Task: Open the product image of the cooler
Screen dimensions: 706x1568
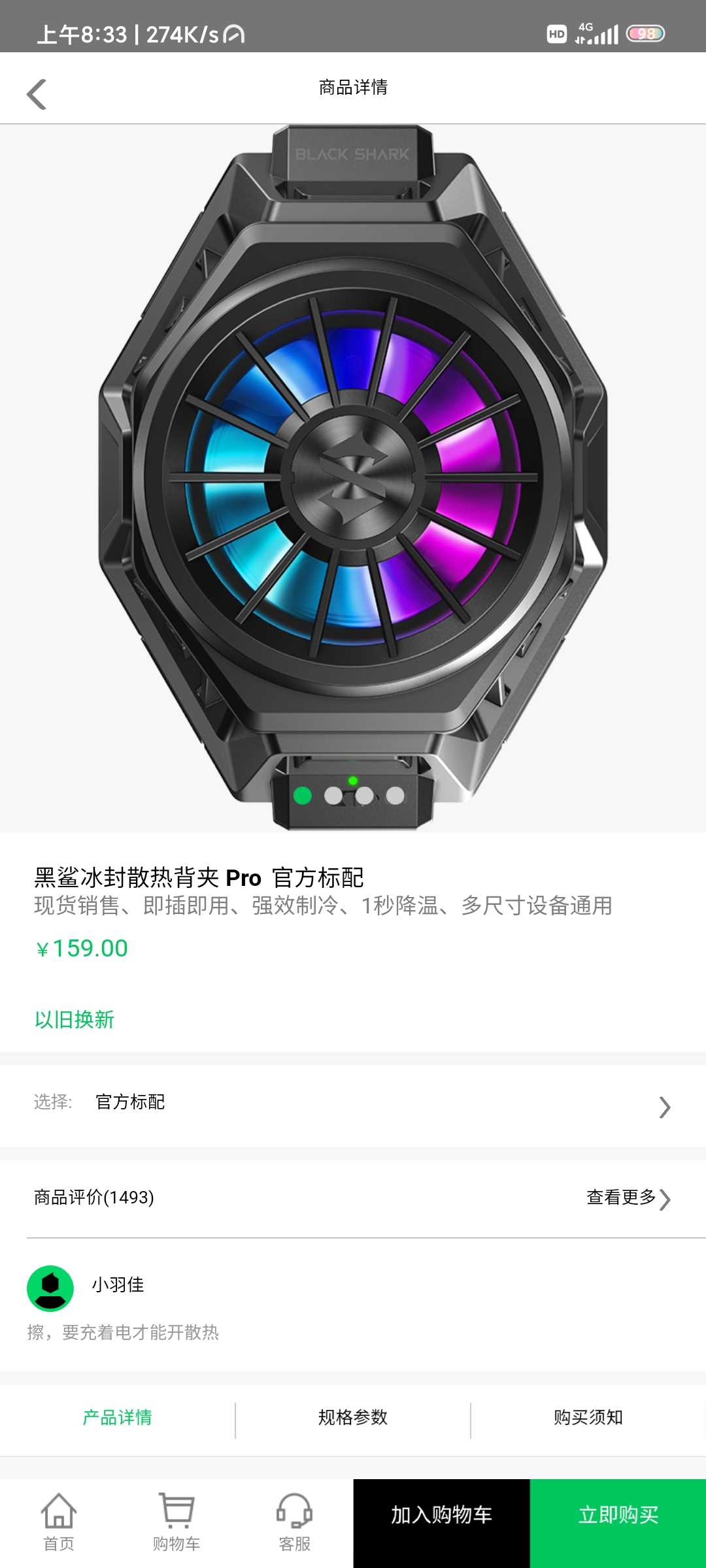Action: [x=353, y=478]
